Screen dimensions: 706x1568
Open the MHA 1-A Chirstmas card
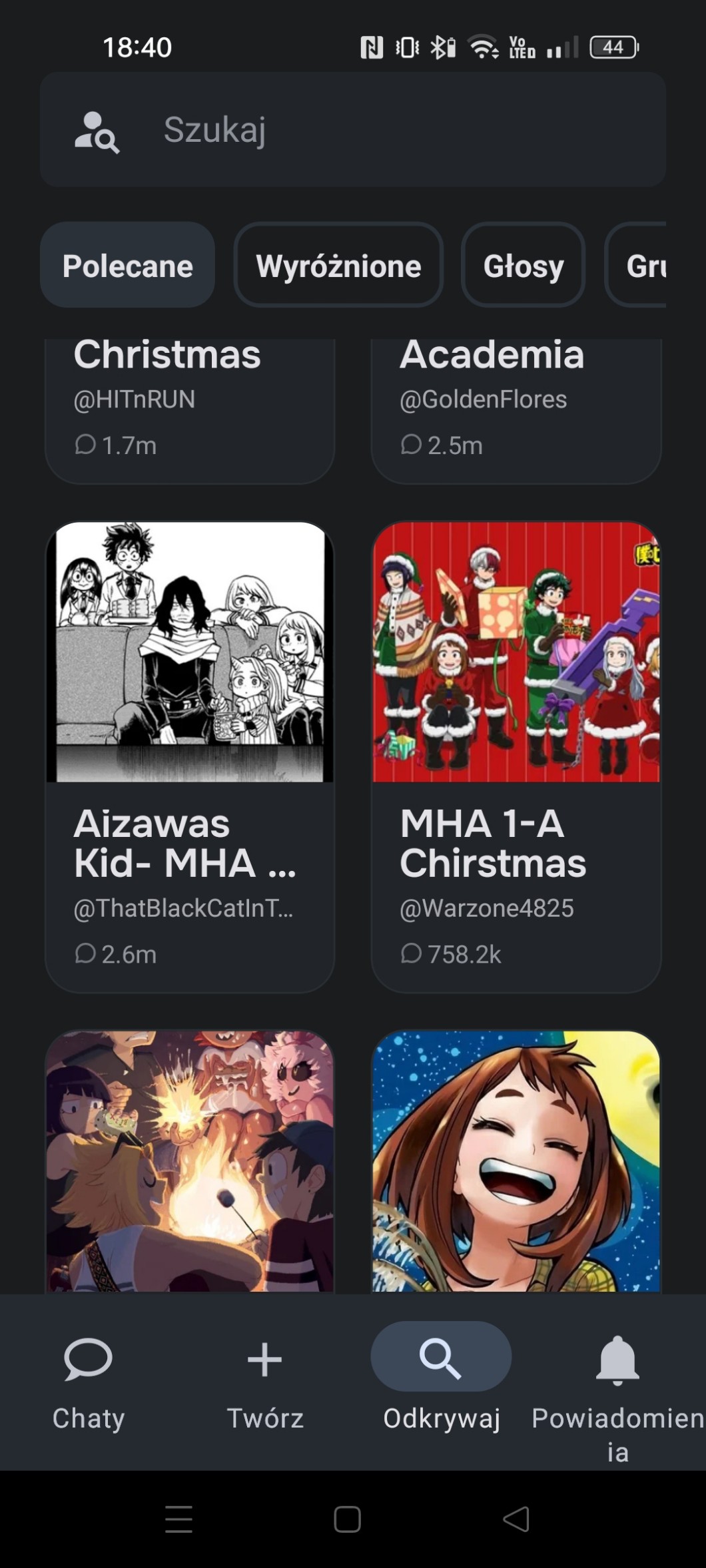tap(516, 756)
